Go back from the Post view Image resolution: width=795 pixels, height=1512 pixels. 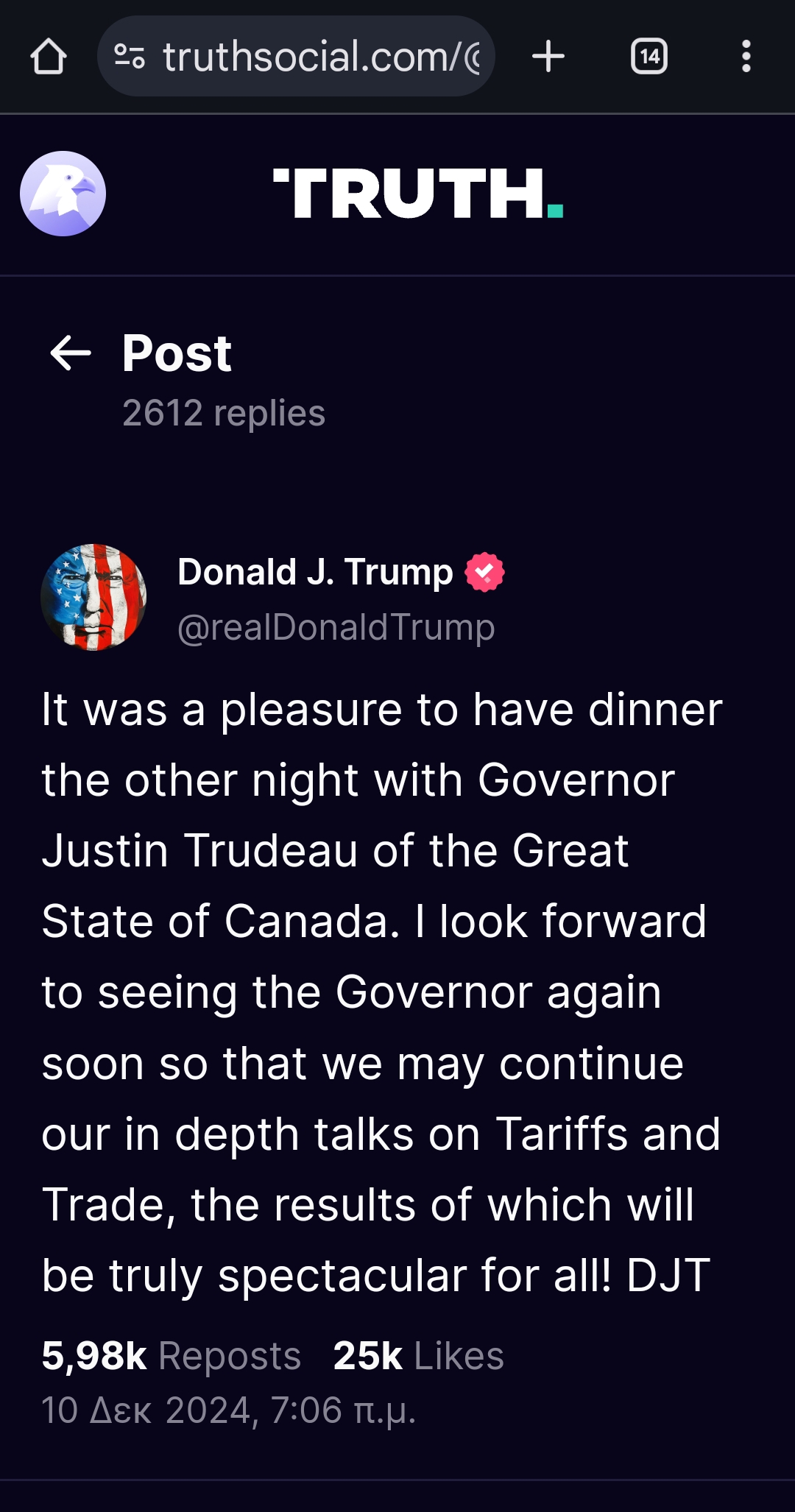71,353
